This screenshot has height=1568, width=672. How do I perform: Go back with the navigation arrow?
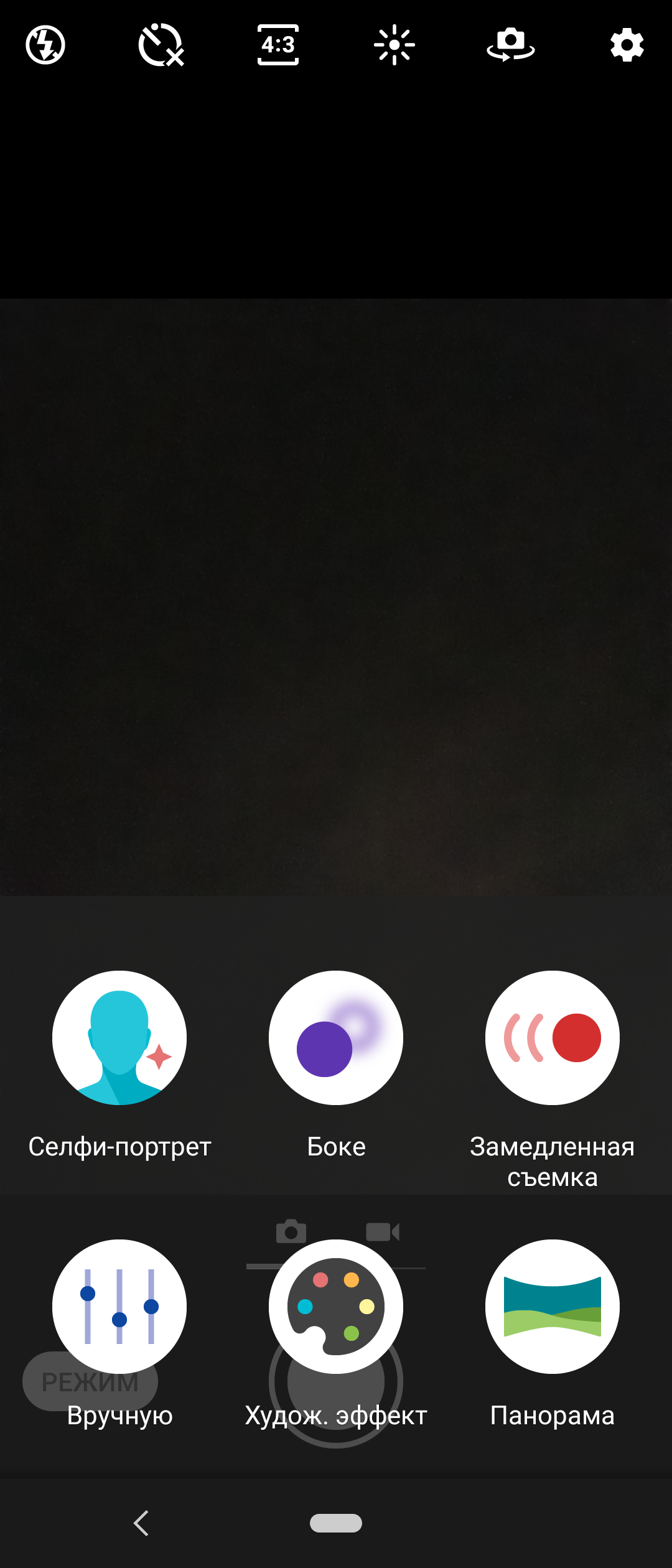(x=142, y=1523)
